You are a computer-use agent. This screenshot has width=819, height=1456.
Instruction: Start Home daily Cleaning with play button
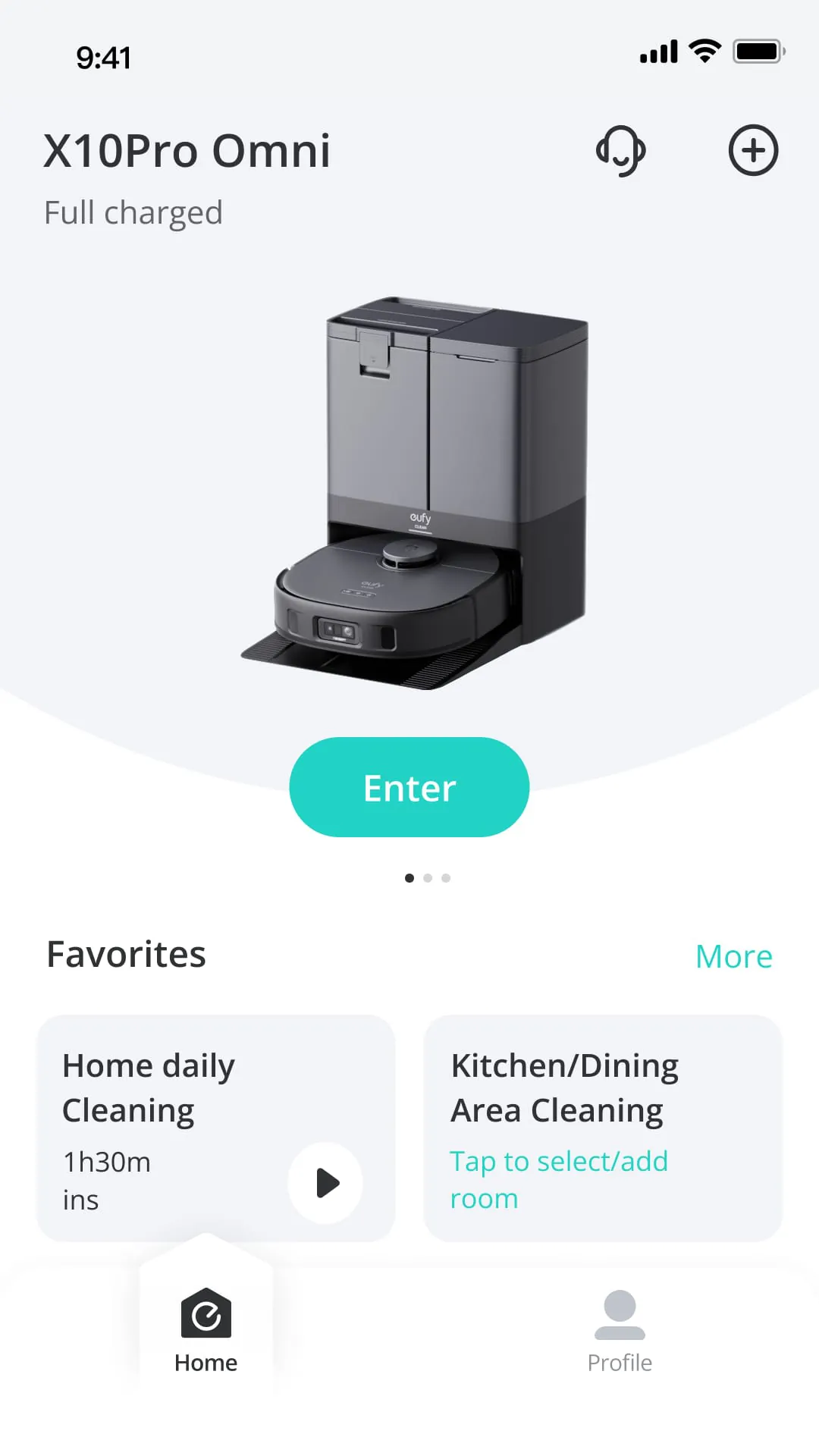[x=326, y=1183]
